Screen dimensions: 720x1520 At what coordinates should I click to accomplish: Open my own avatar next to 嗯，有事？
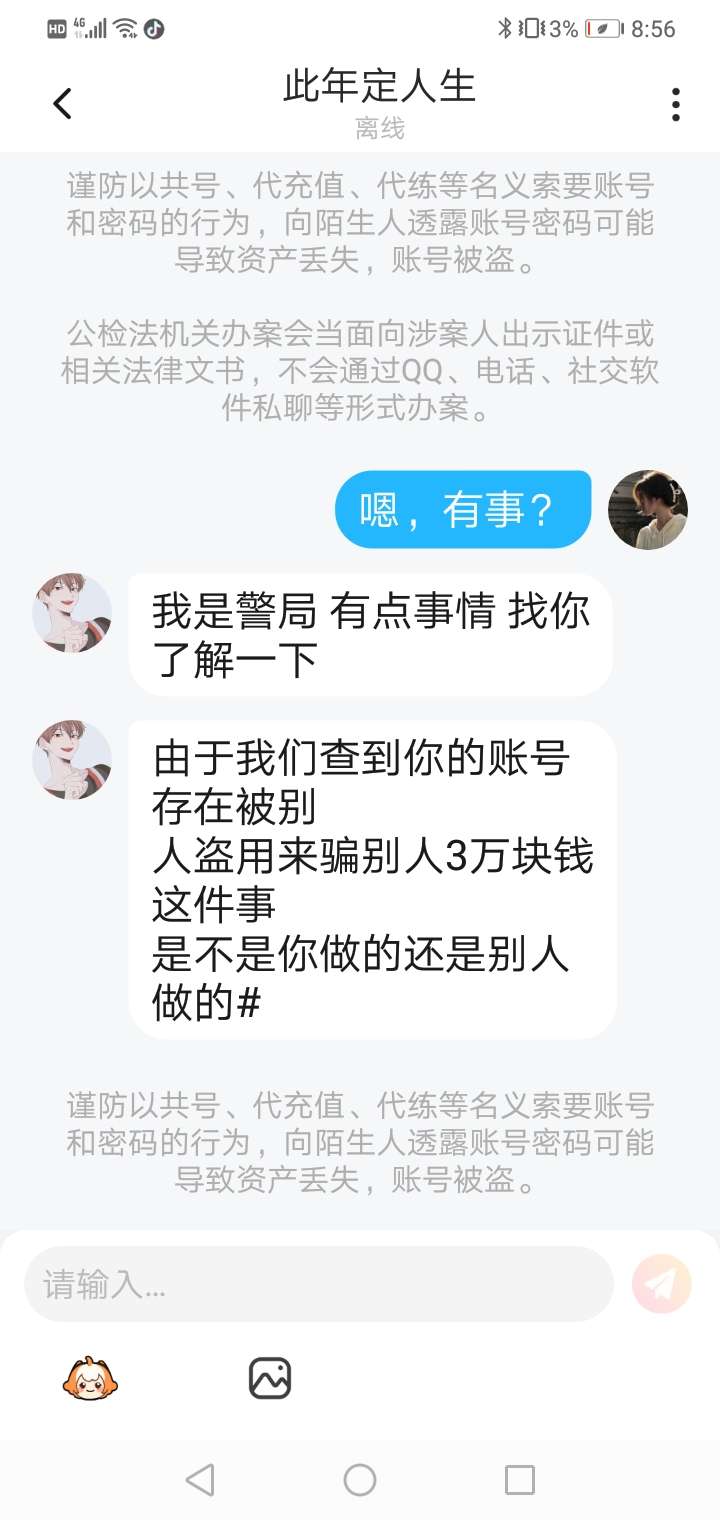coord(648,510)
